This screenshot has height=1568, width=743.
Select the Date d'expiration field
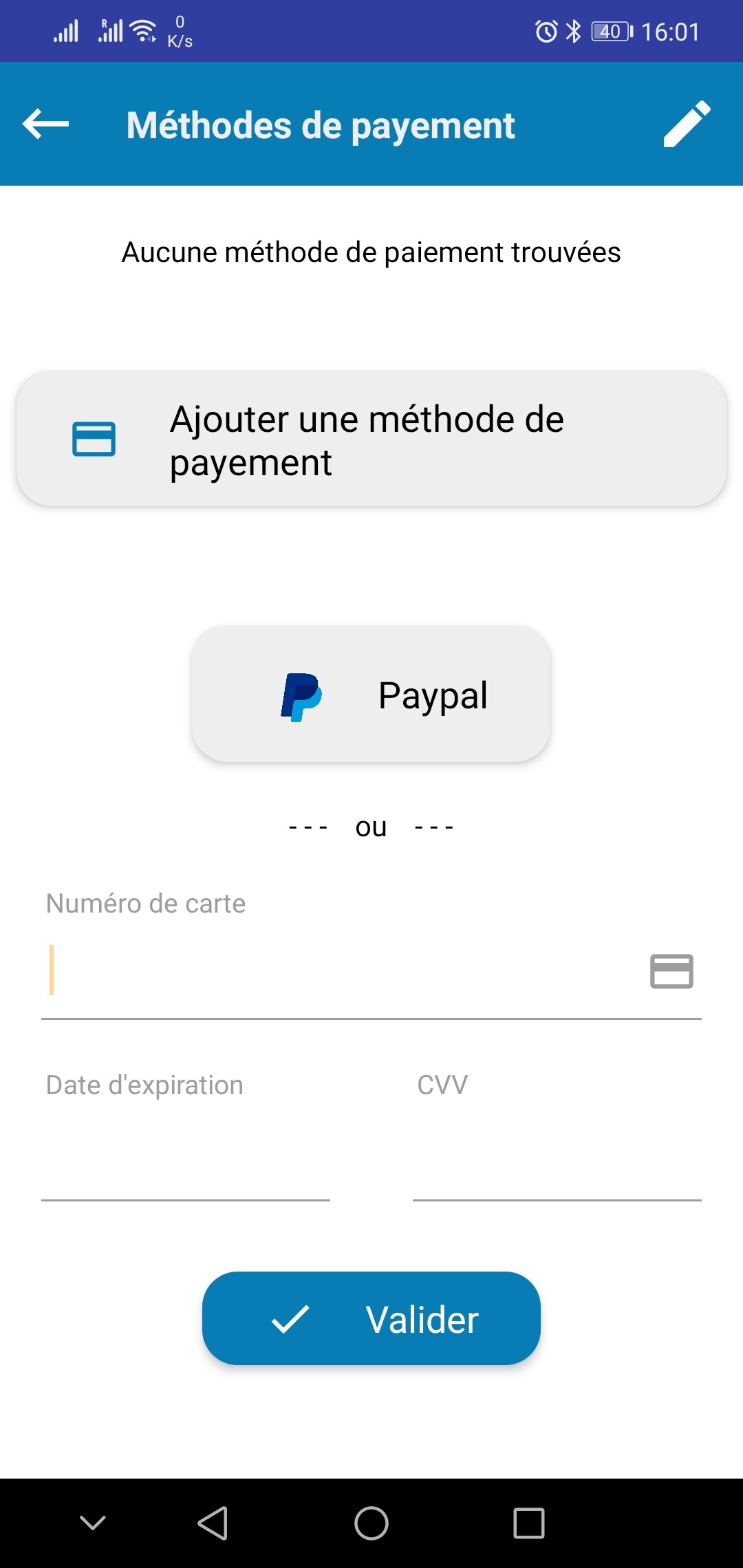click(186, 1155)
